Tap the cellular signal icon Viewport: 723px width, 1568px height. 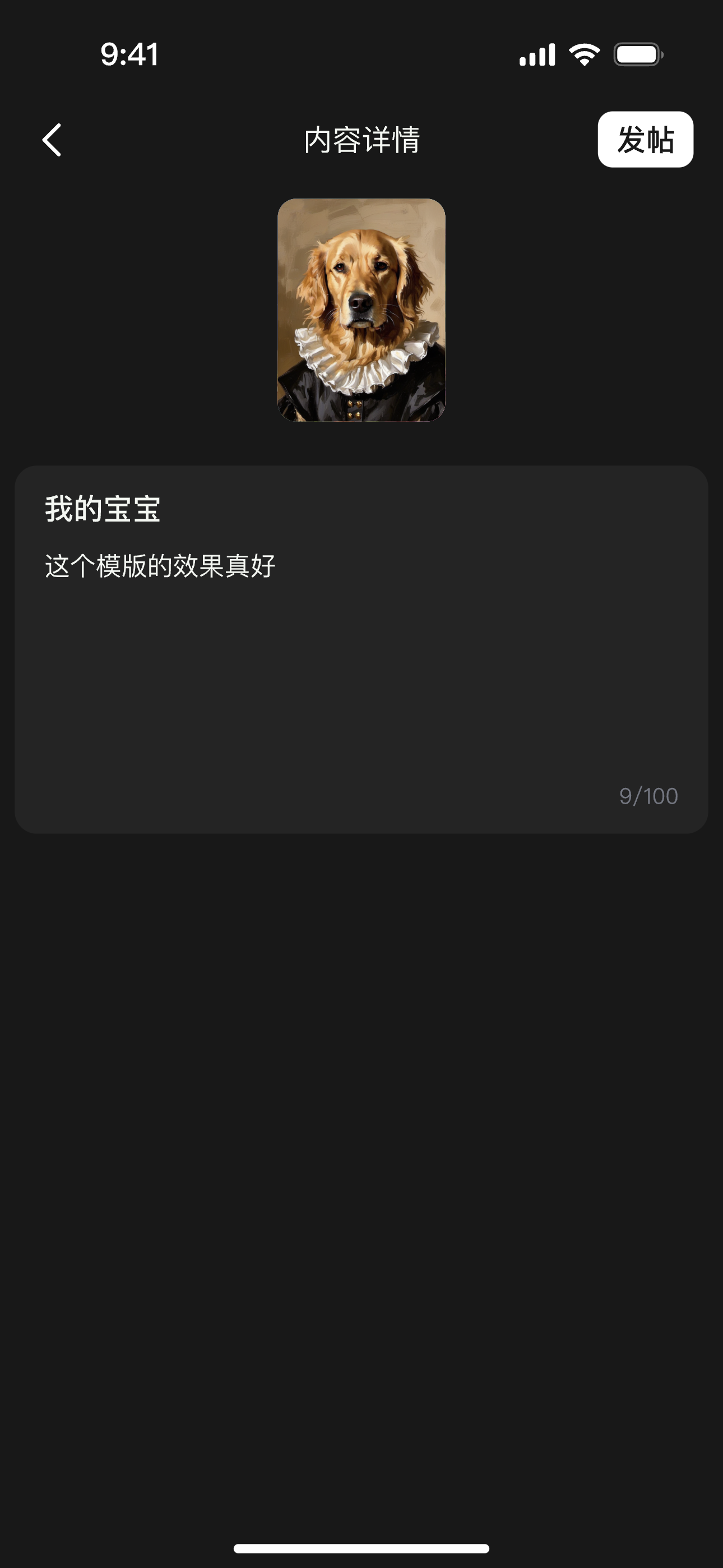pyautogui.click(x=539, y=54)
